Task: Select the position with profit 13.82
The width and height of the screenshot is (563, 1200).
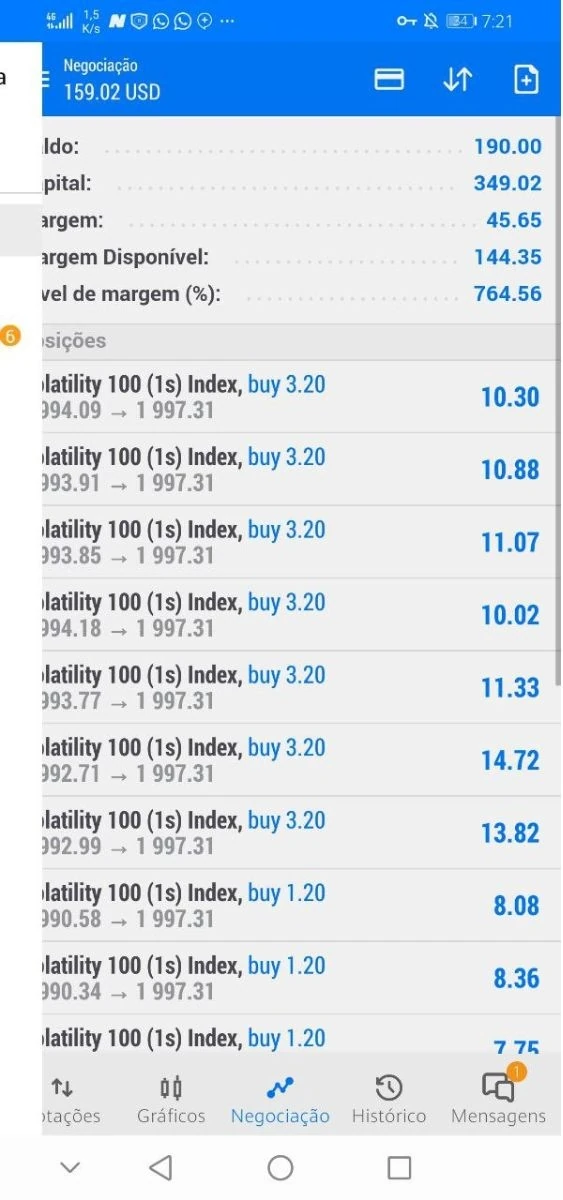Action: [x=301, y=833]
